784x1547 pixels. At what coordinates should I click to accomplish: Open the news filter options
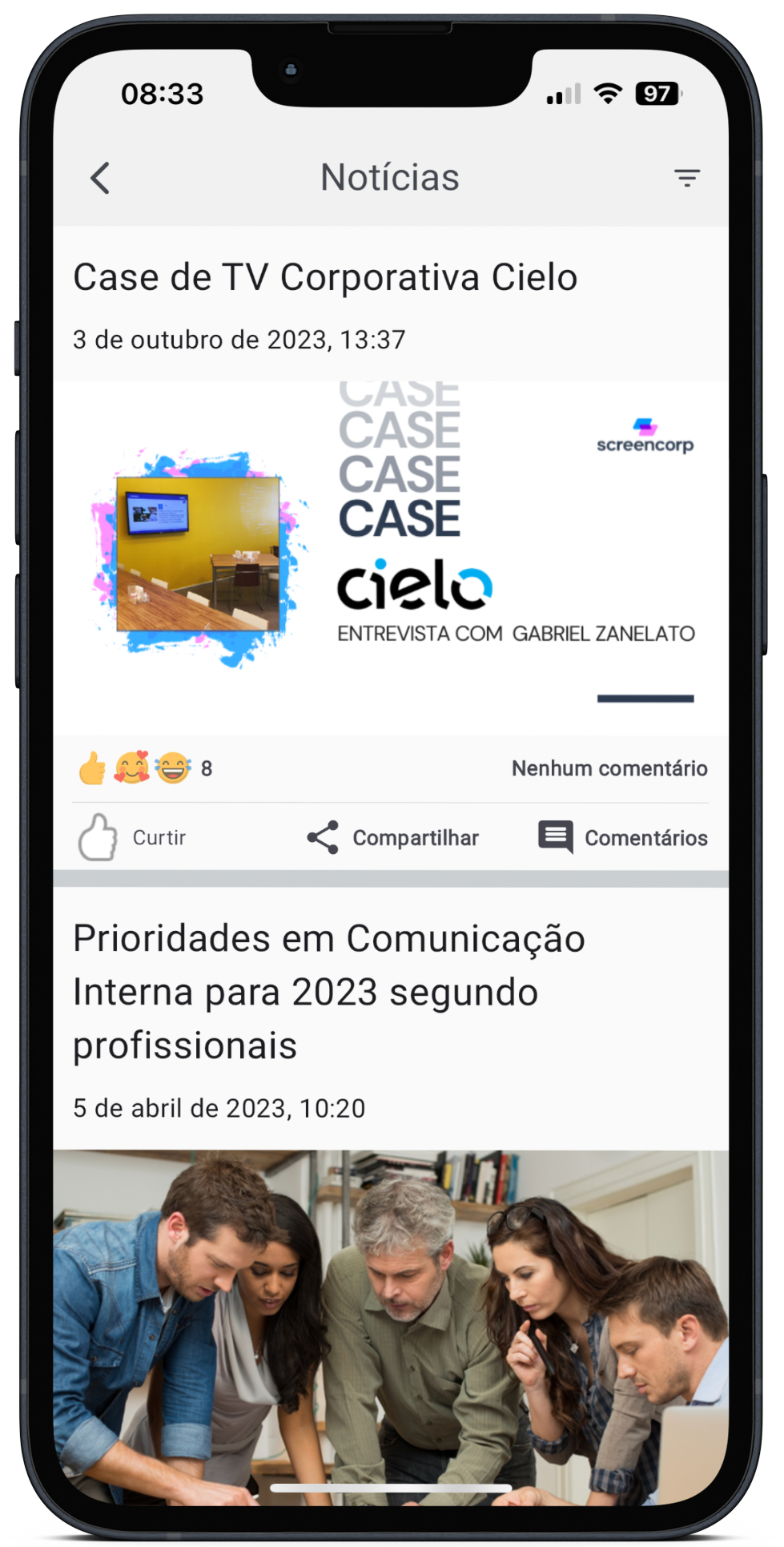[686, 178]
